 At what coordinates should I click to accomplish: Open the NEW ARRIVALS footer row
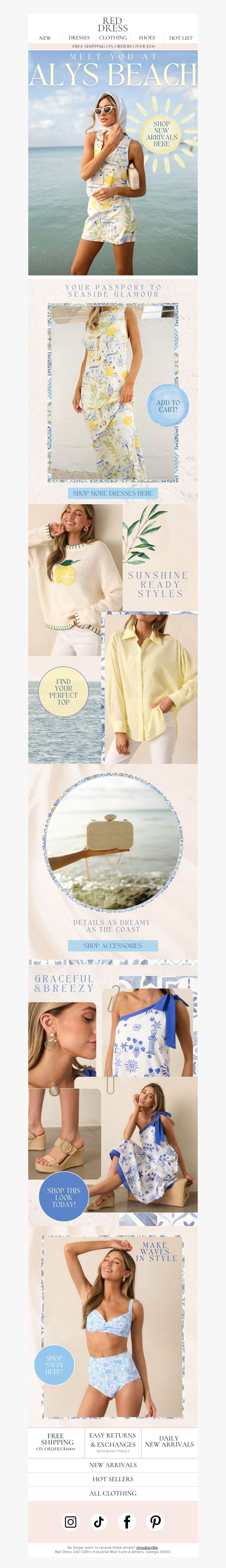pyautogui.click(x=113, y=1464)
